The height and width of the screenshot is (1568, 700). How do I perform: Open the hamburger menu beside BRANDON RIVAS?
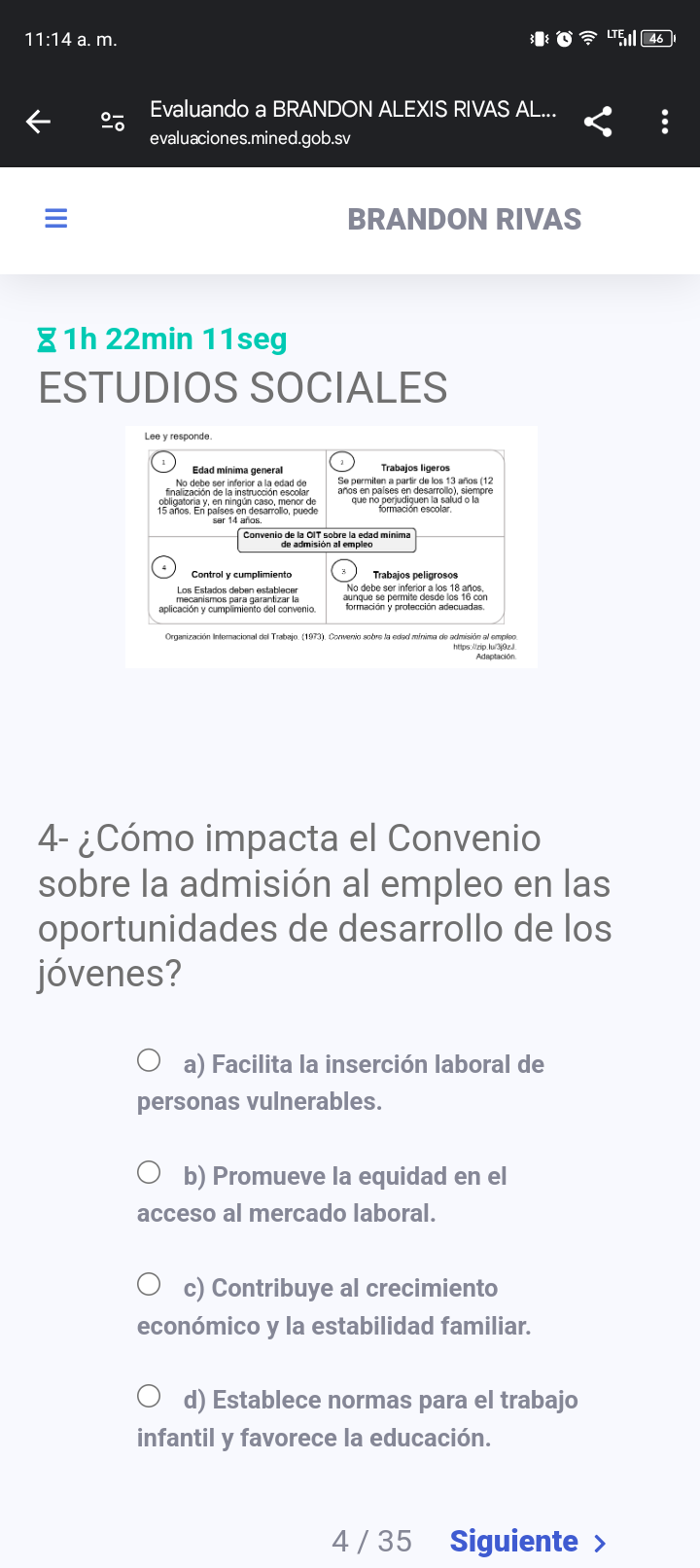[56, 218]
